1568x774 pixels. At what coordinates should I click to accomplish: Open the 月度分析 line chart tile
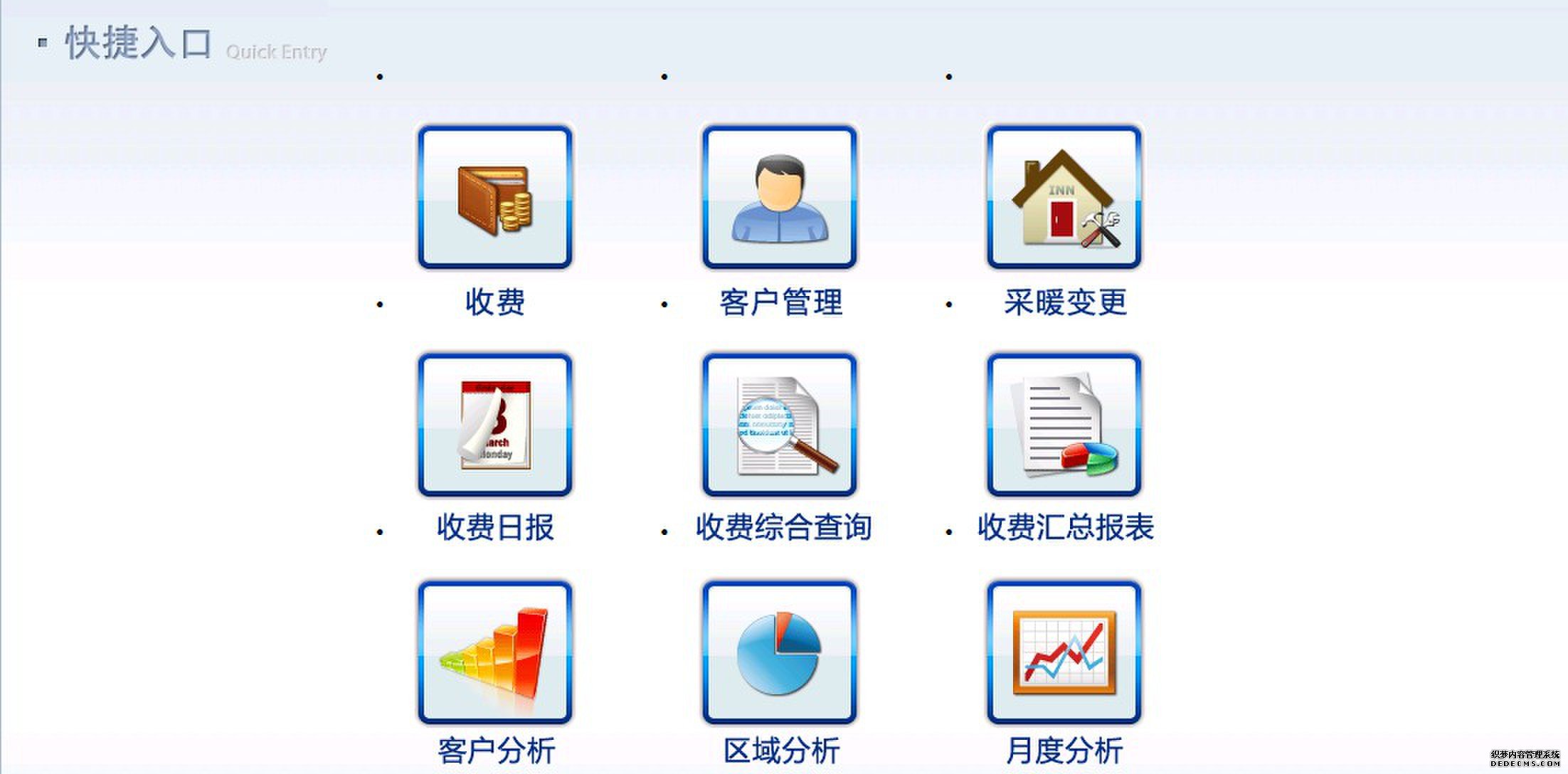[x=1064, y=653]
